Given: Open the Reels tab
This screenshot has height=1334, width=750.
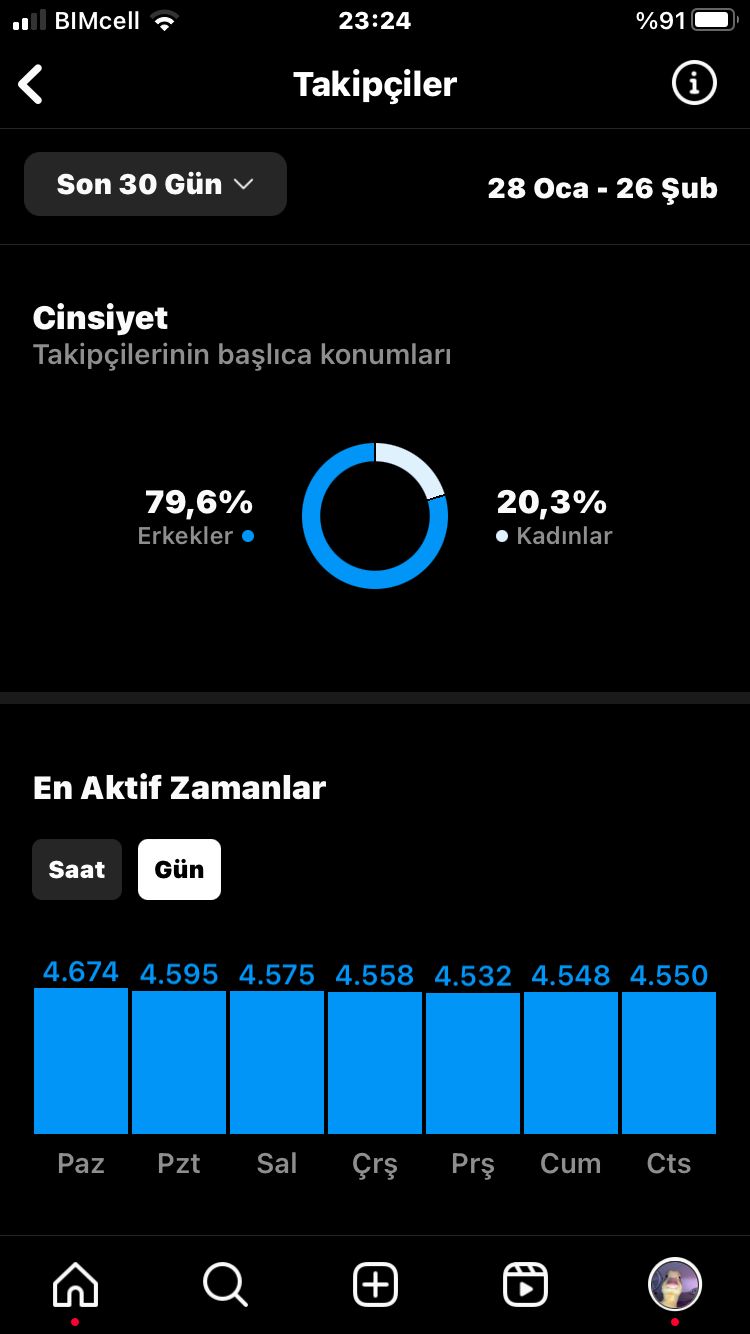Looking at the screenshot, I should pos(525,1284).
